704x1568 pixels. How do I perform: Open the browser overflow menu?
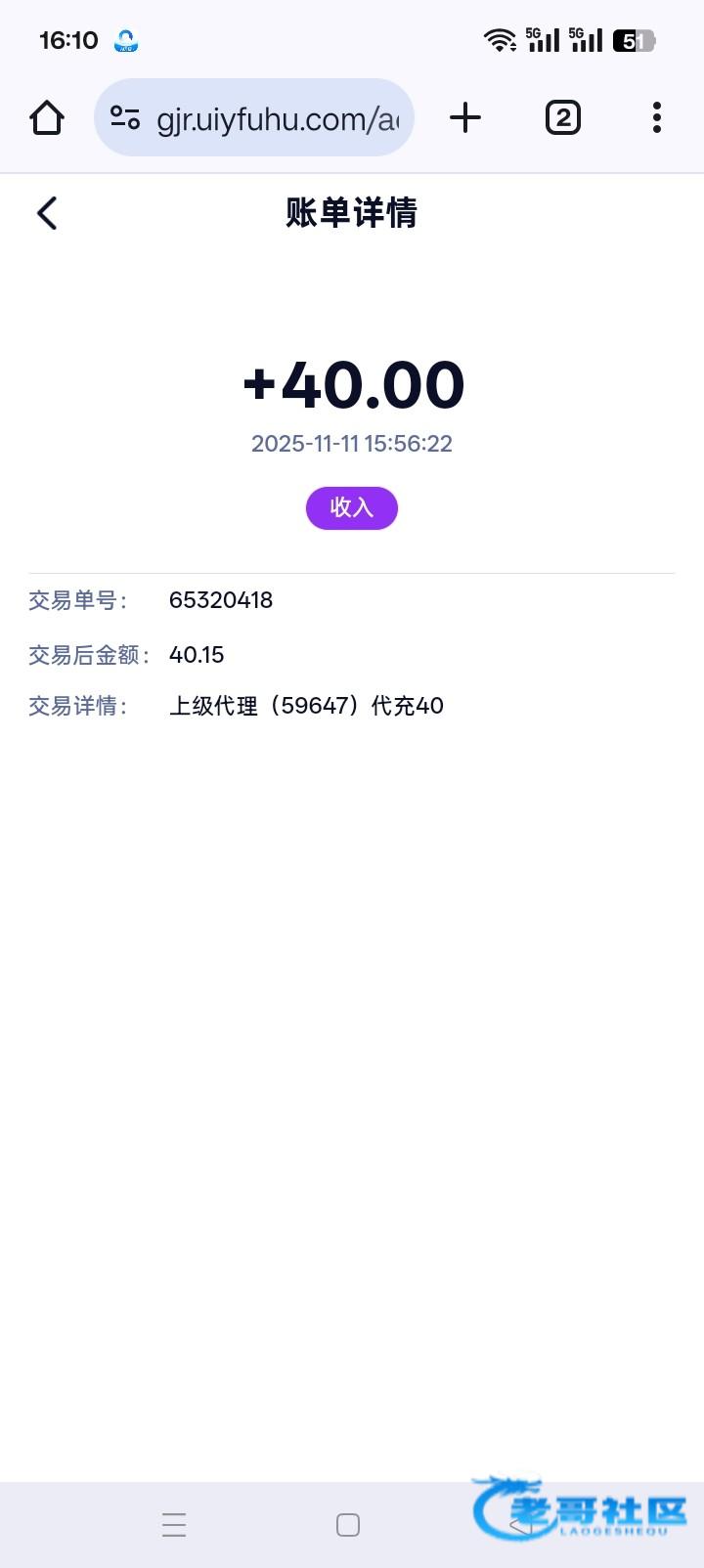[656, 118]
